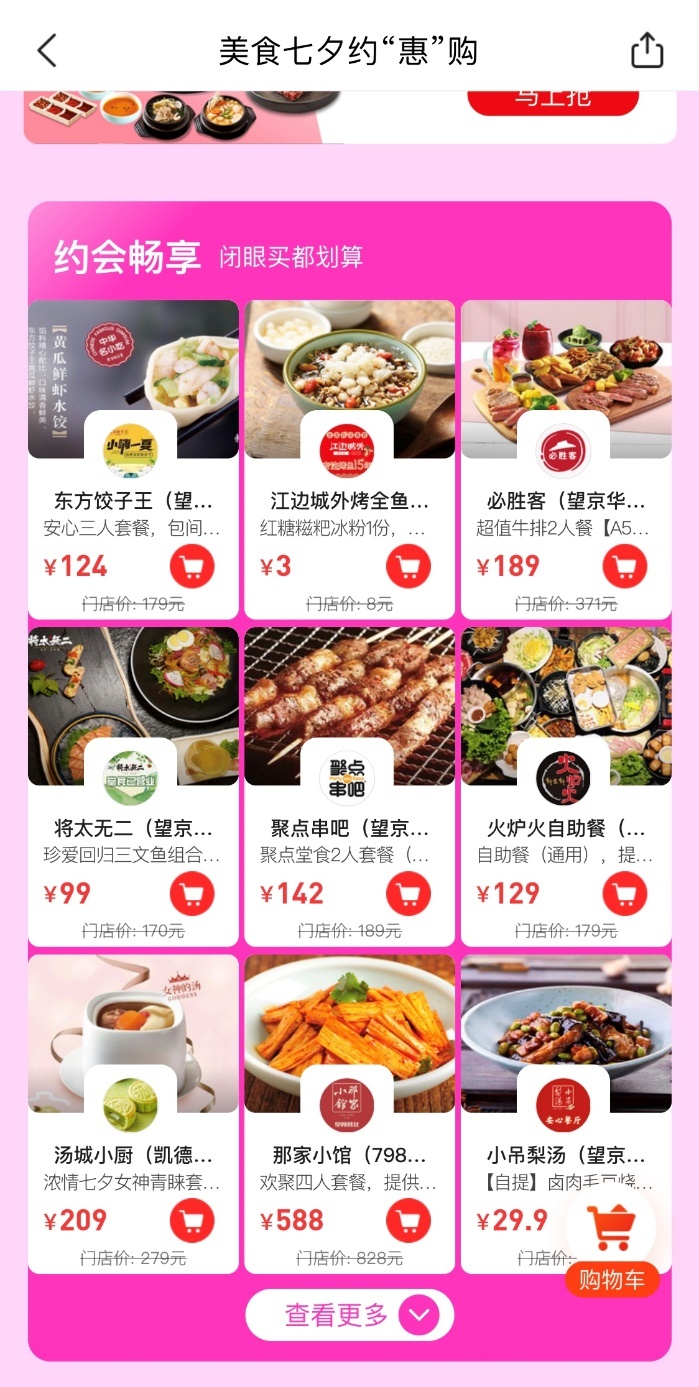699x1387 pixels.
Task: Add the ¥588 那家小馆 set to cart
Action: click(408, 1221)
